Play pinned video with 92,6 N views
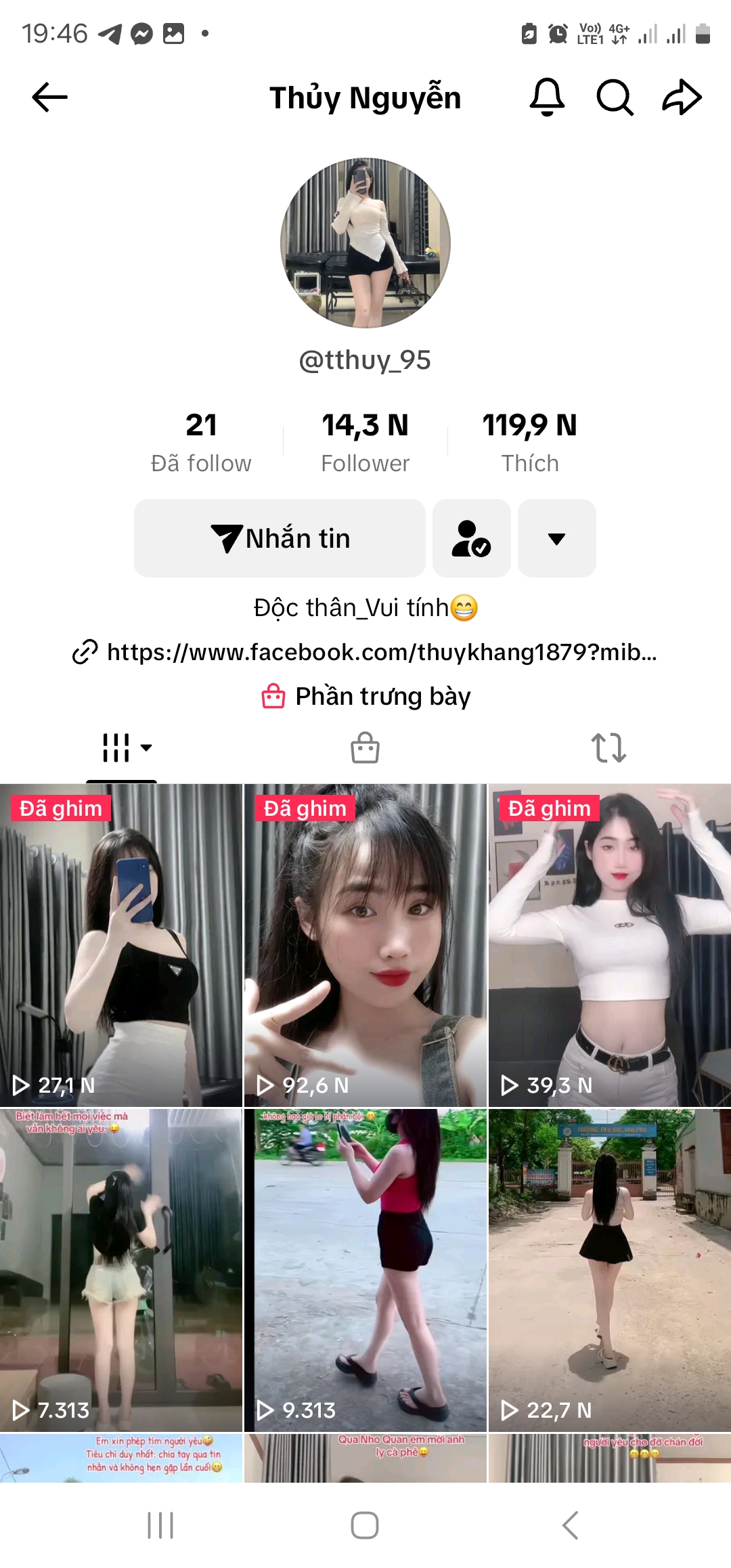 (365, 944)
